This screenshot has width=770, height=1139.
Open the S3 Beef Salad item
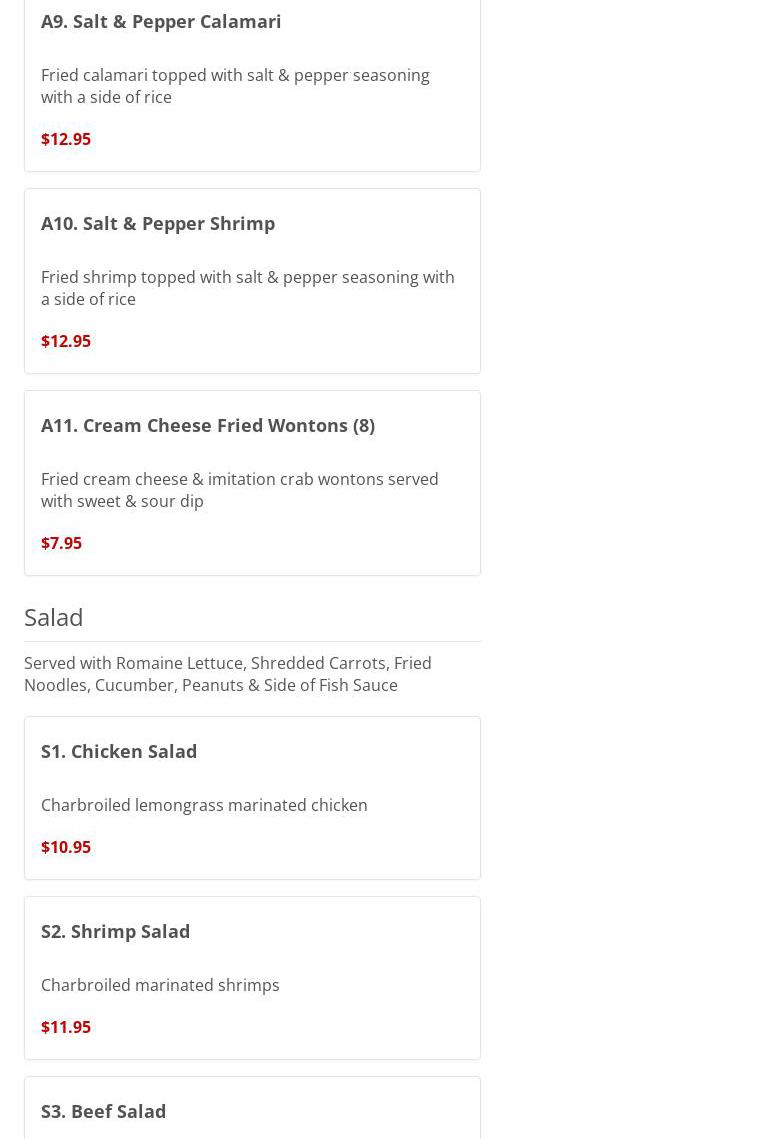click(104, 1111)
